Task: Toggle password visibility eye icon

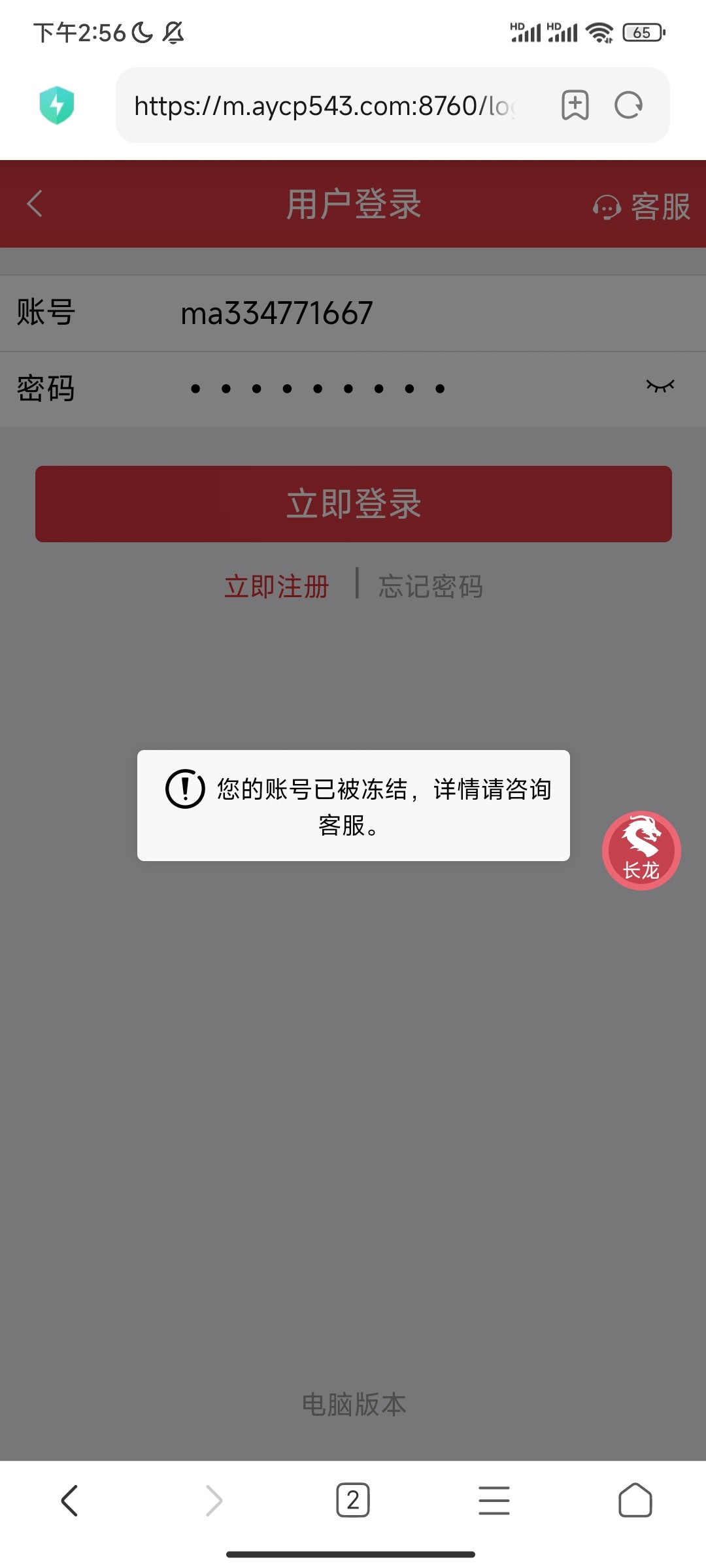Action: 660,386
